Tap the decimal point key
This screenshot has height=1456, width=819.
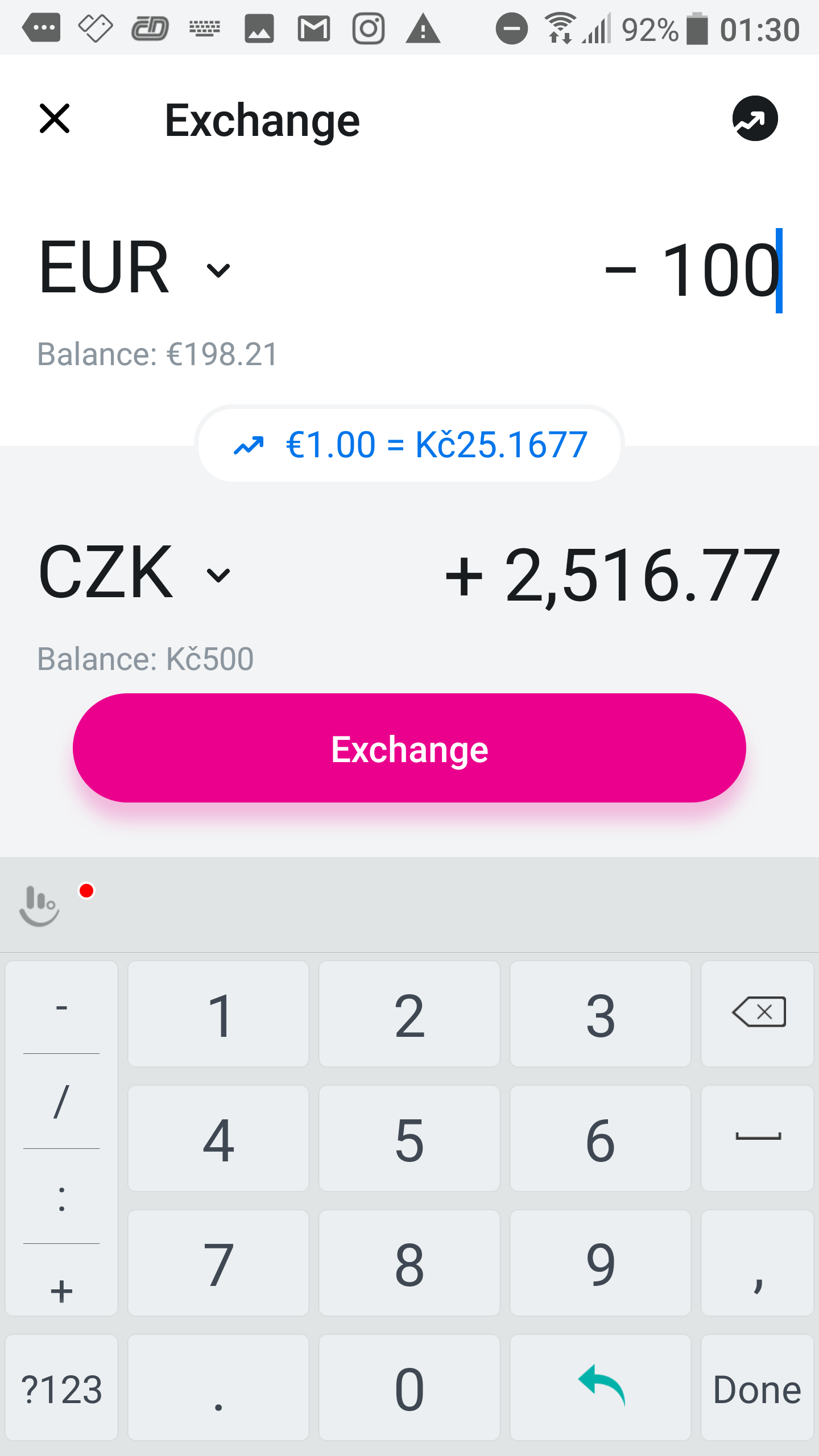(218, 1388)
